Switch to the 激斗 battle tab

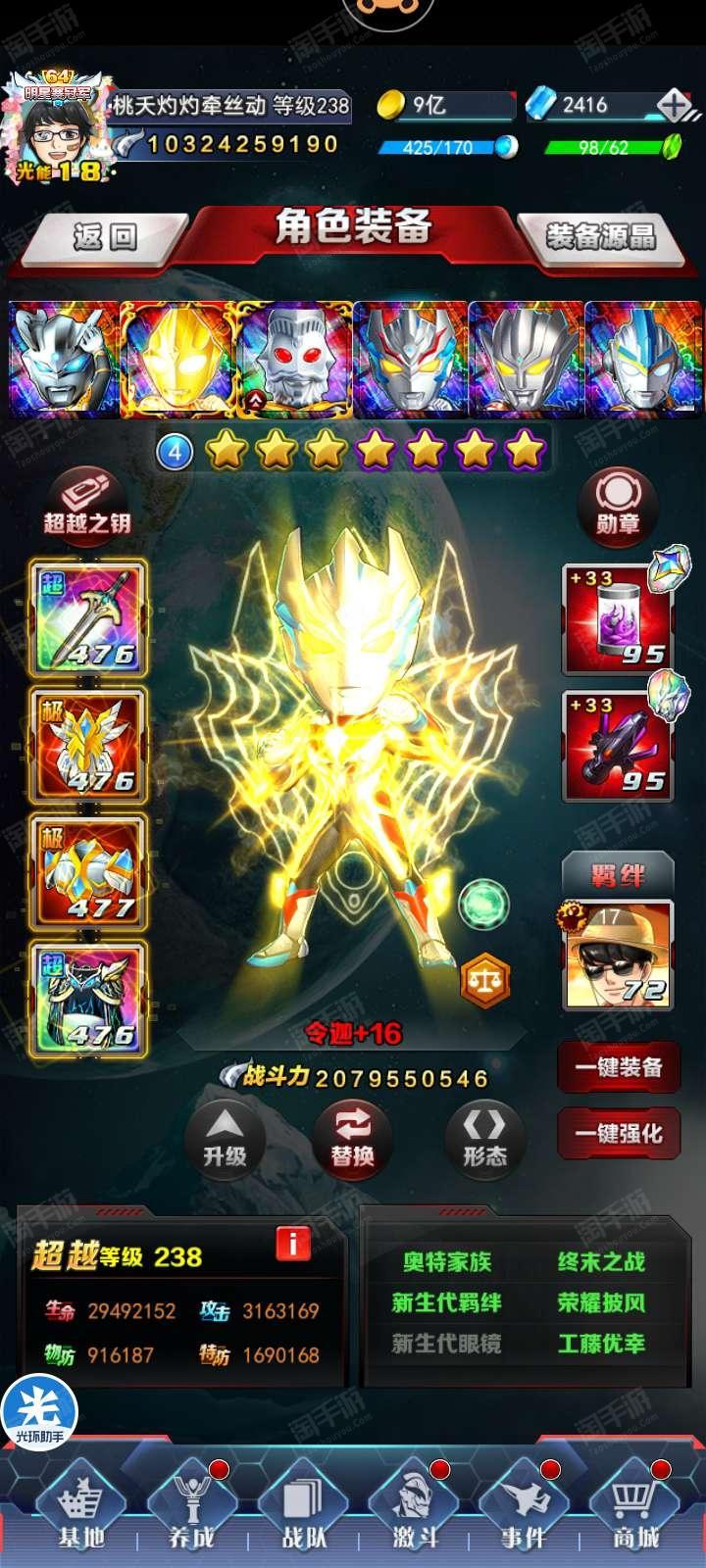click(416, 1509)
